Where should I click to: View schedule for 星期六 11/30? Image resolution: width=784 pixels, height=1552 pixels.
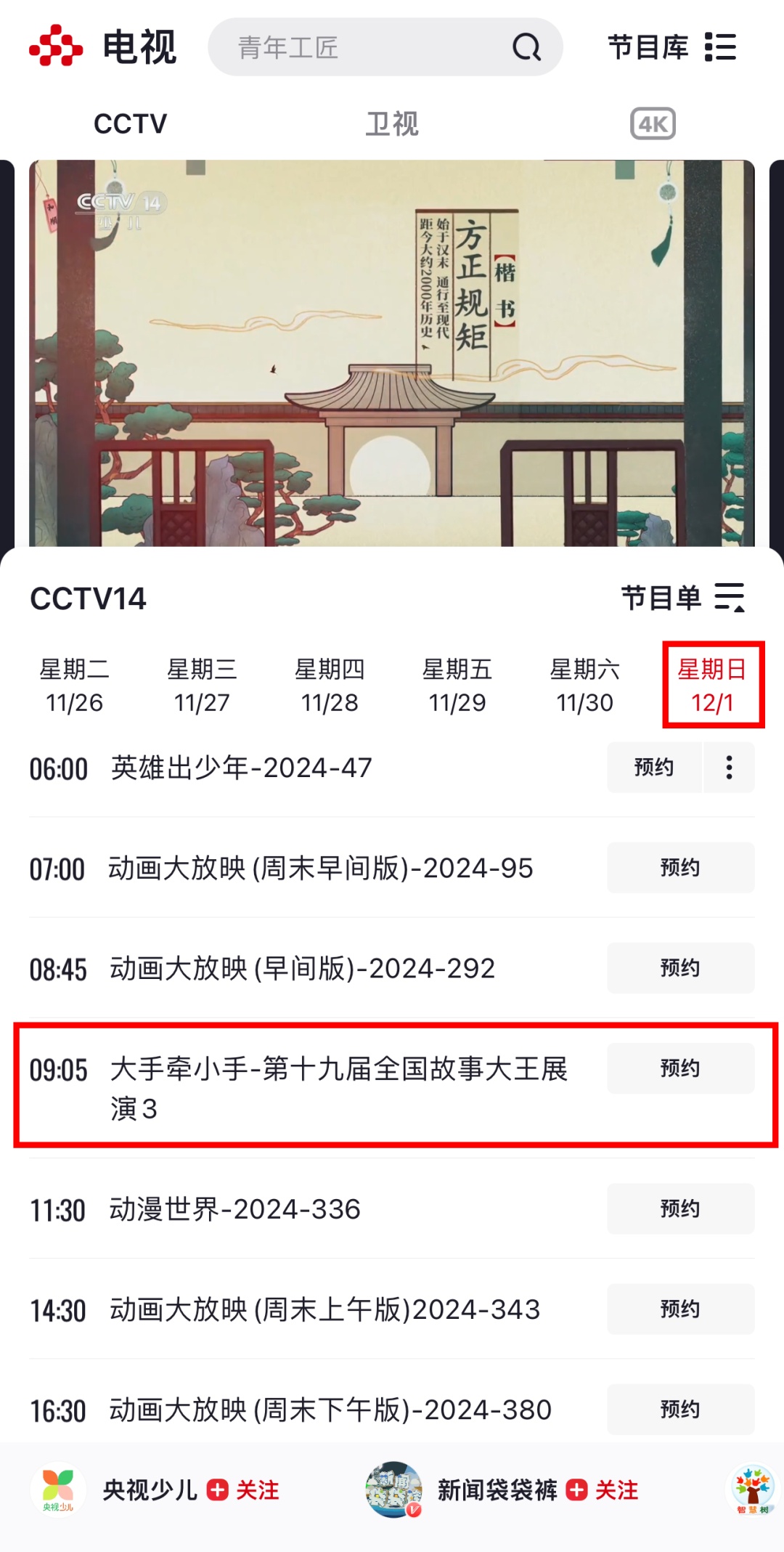tap(585, 685)
